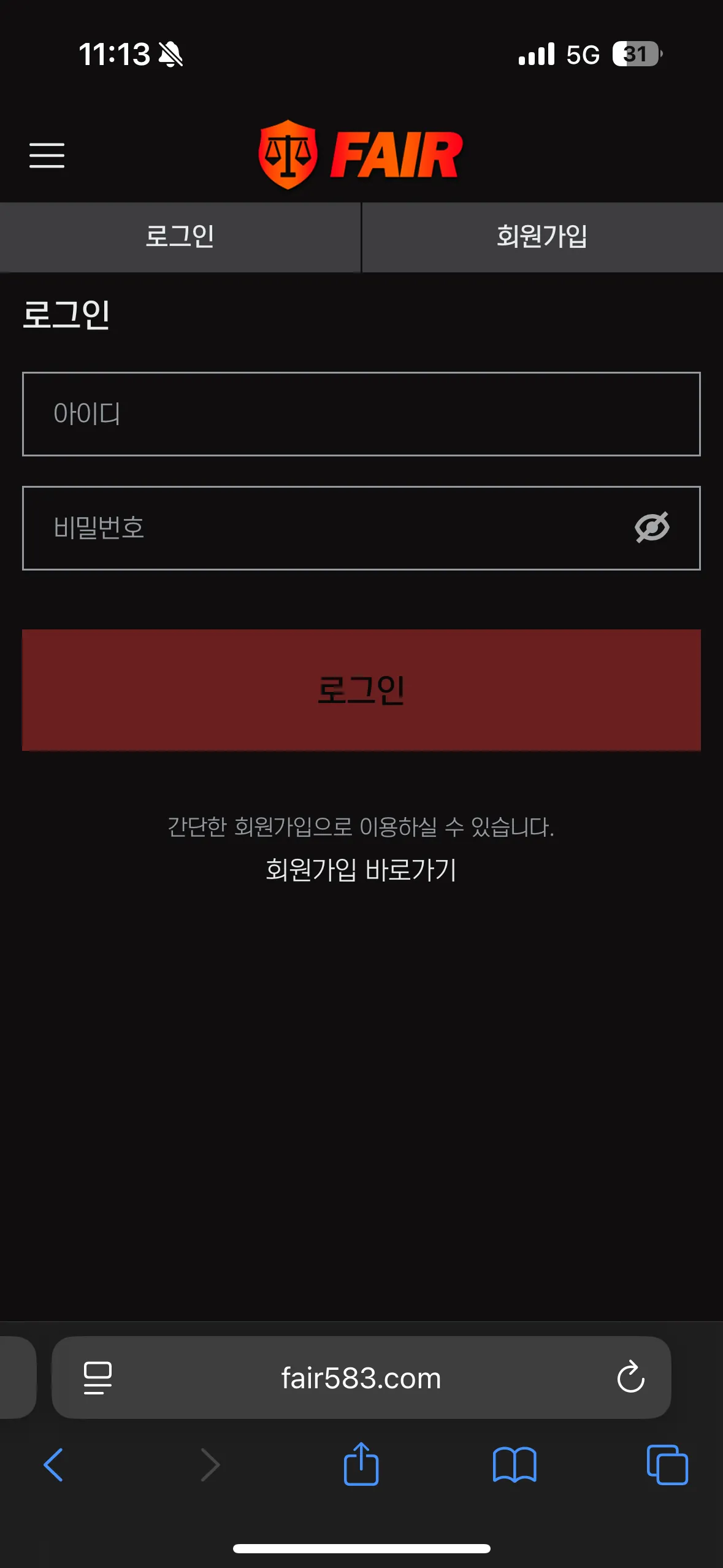Select the 로그인 tab

click(180, 237)
